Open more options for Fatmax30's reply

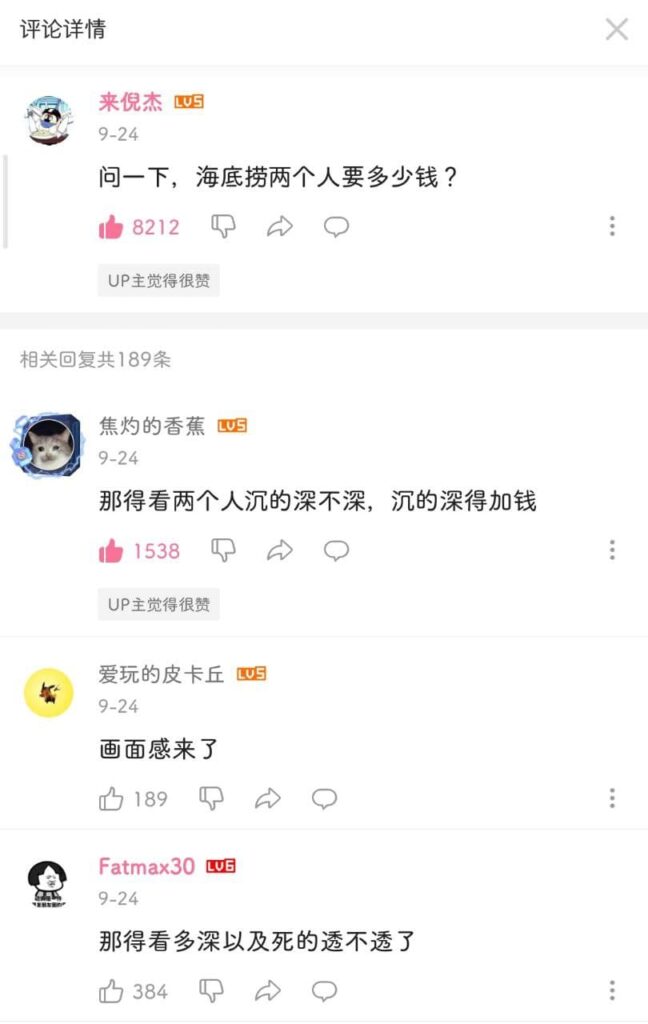[612, 991]
